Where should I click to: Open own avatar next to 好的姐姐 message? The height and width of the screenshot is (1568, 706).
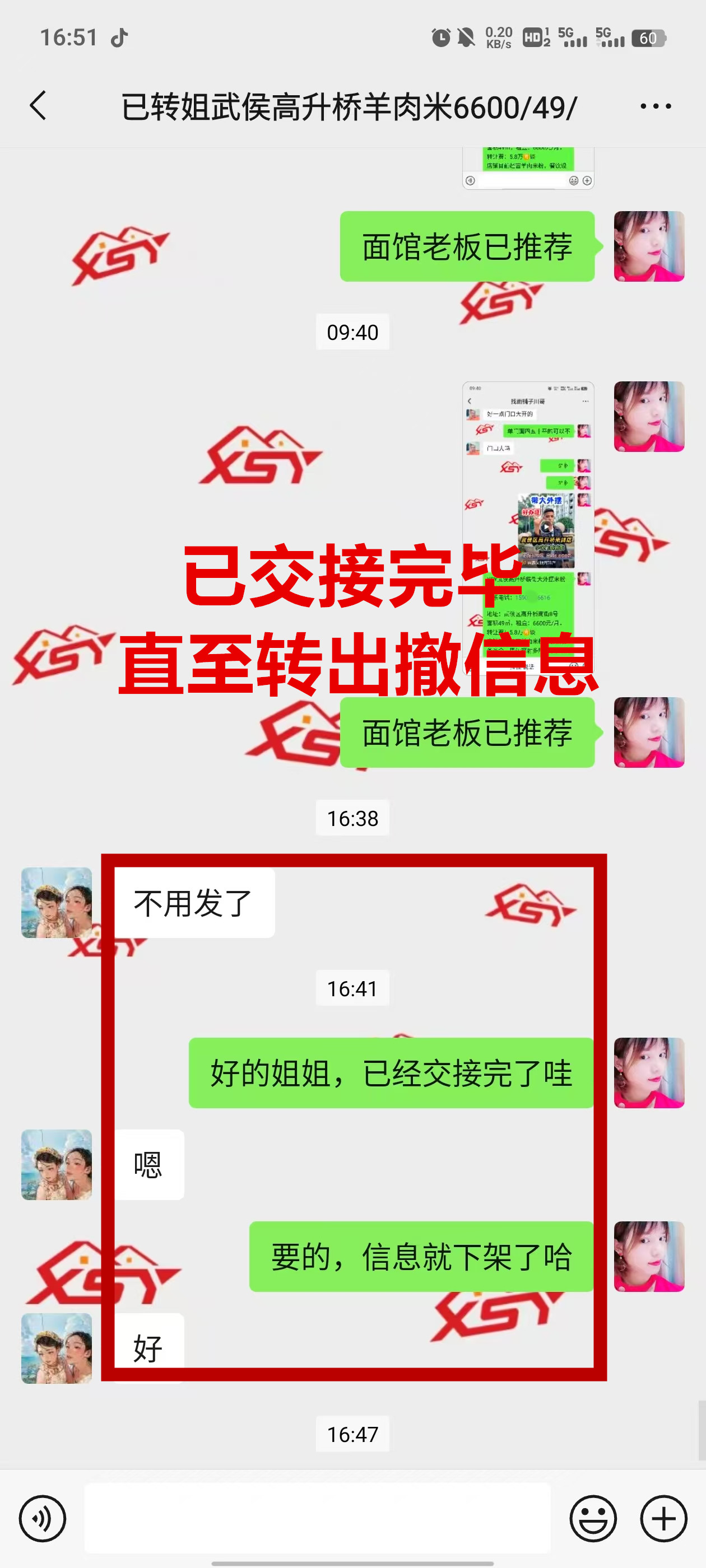(649, 1072)
